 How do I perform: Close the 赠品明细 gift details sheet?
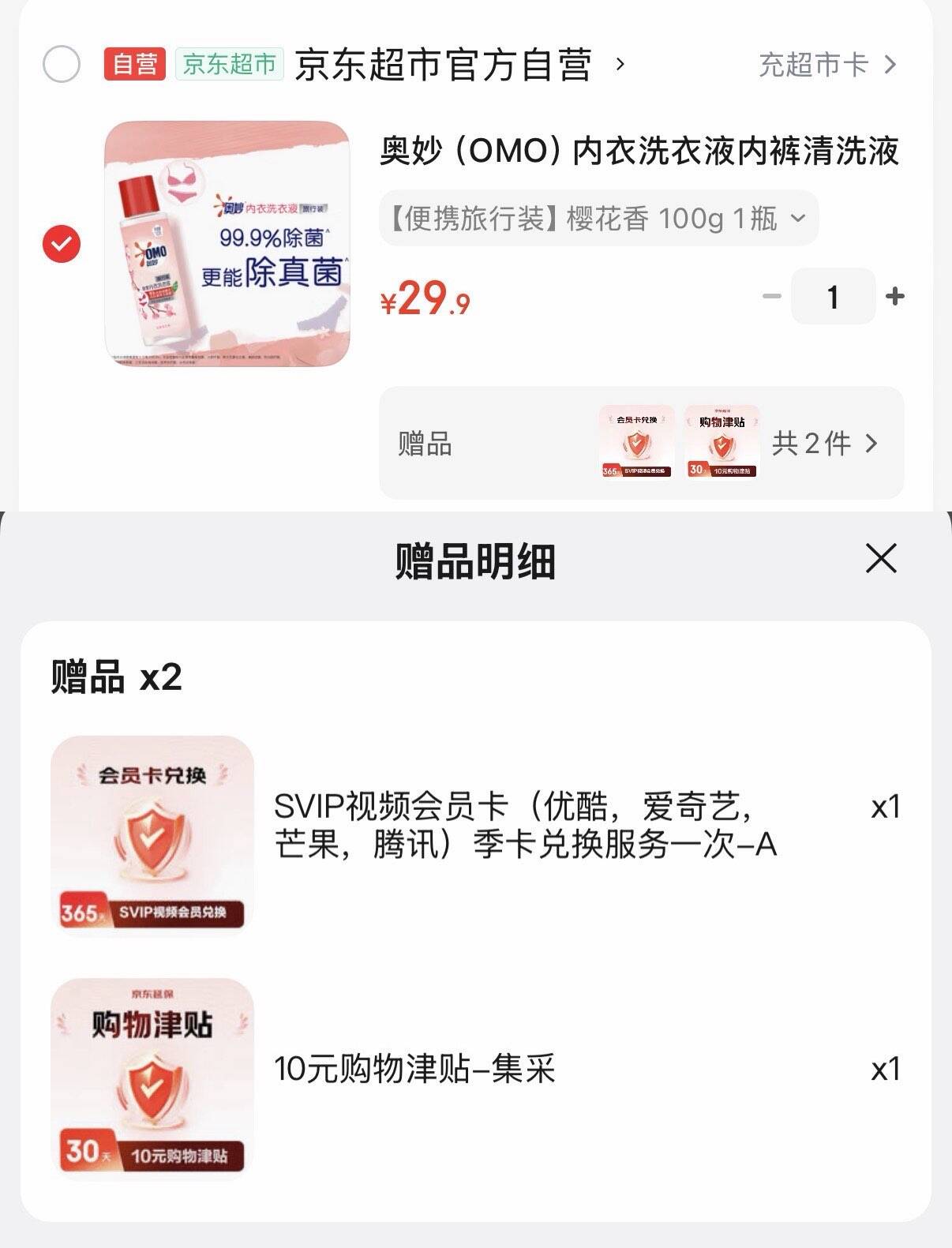tap(880, 559)
